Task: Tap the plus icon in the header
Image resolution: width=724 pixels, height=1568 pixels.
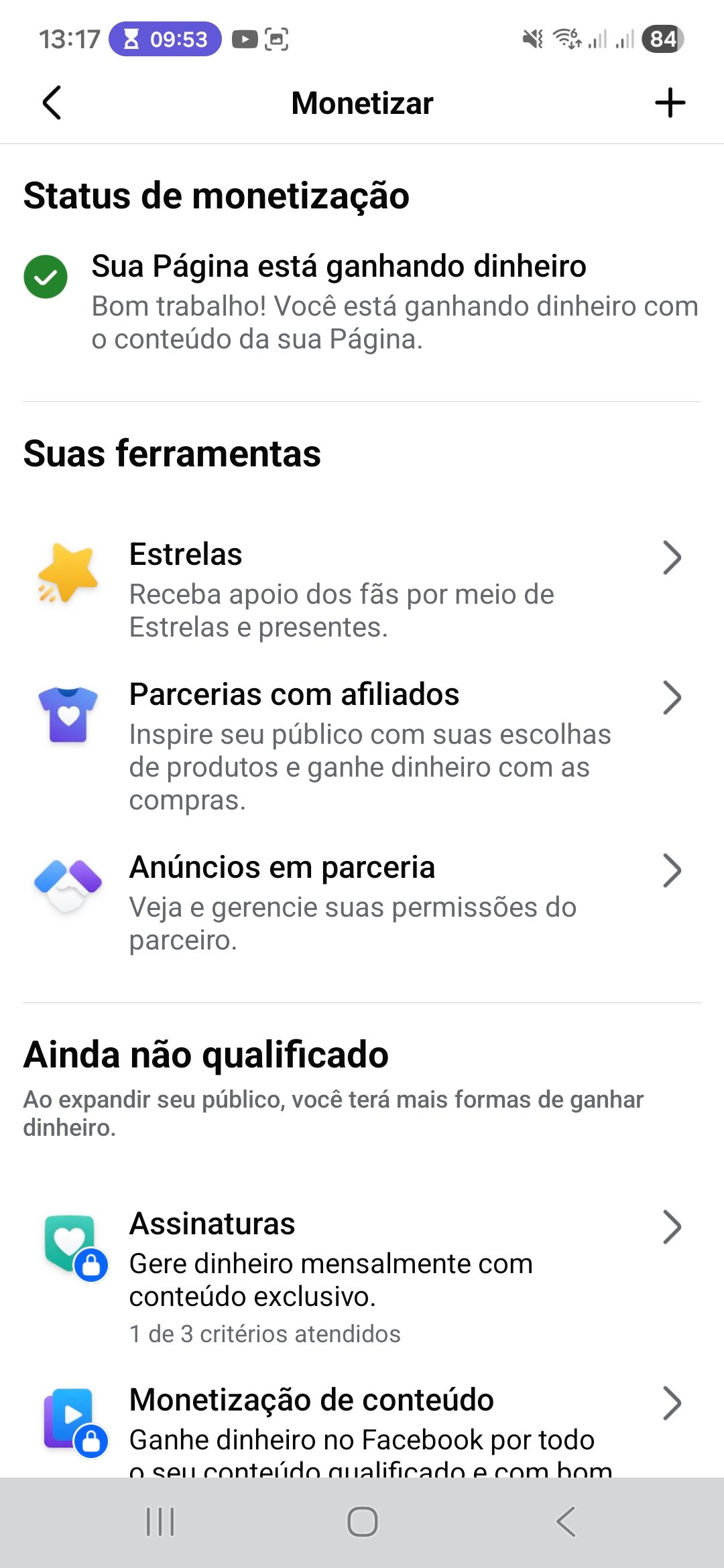Action: click(x=670, y=103)
